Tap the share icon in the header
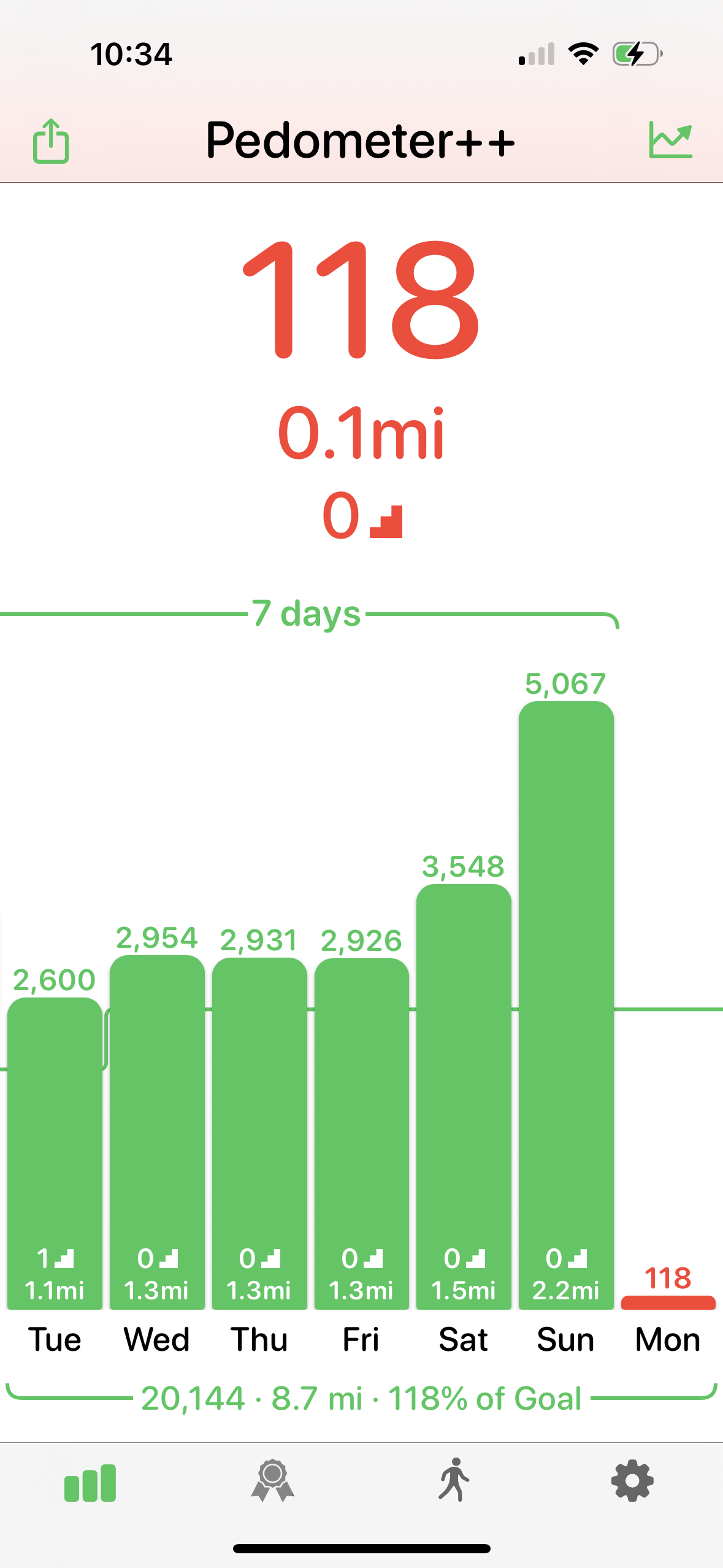The height and width of the screenshot is (1568, 723). [51, 140]
